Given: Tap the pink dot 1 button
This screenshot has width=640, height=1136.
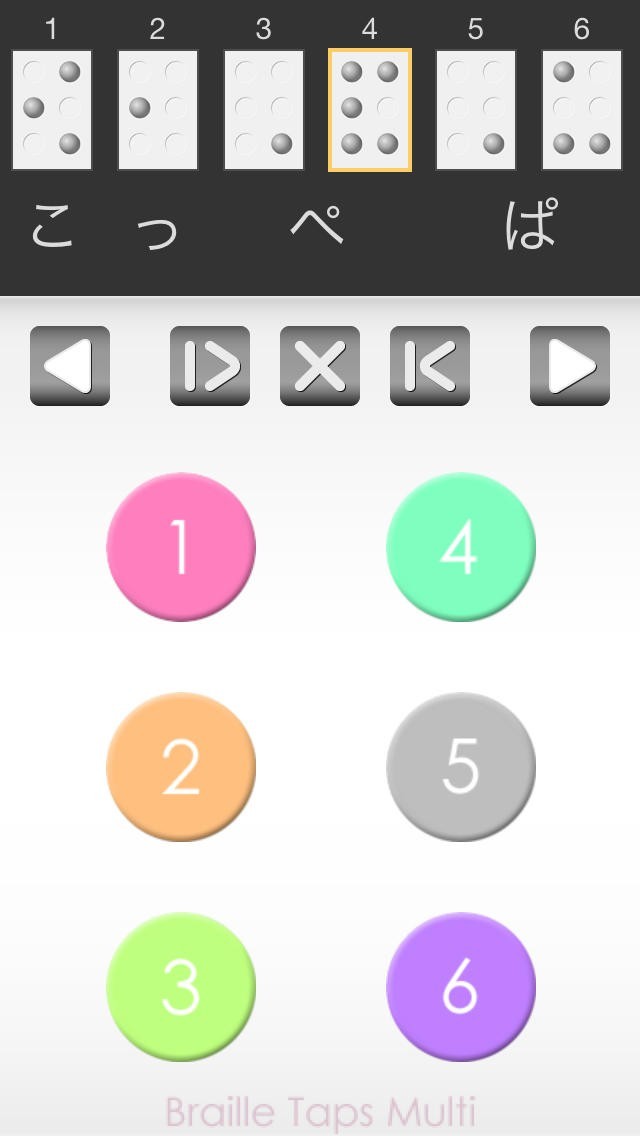Looking at the screenshot, I should point(181,547).
